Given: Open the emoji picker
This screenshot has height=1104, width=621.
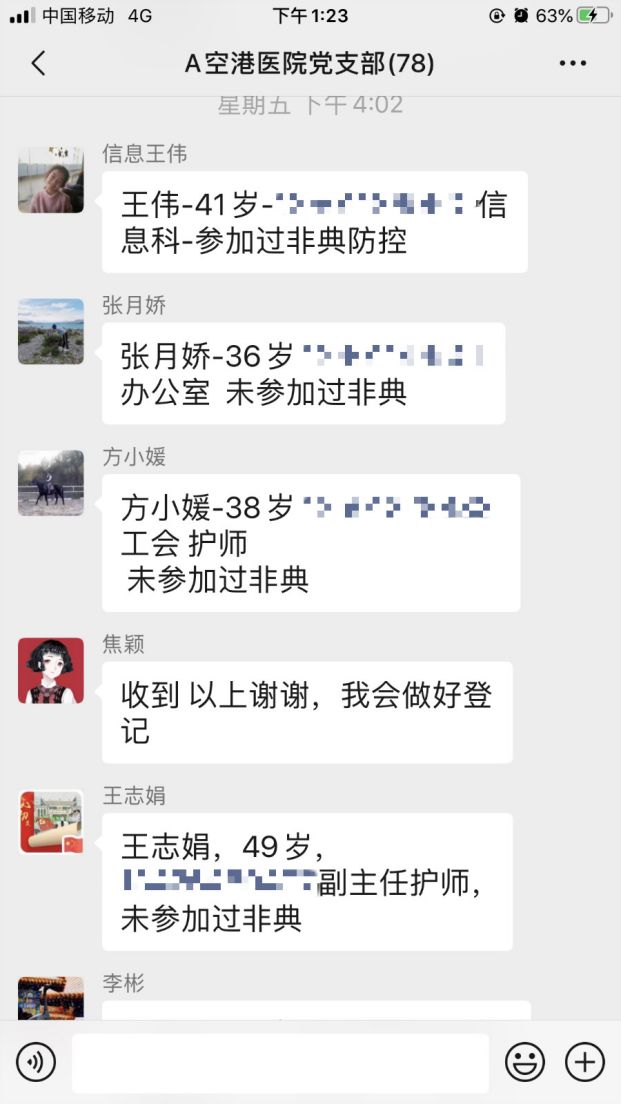Looking at the screenshot, I should (x=524, y=1061).
